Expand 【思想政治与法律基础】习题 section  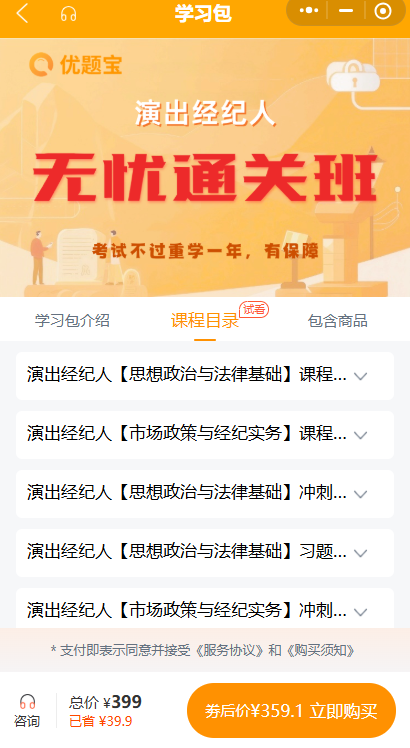[x=205, y=552]
